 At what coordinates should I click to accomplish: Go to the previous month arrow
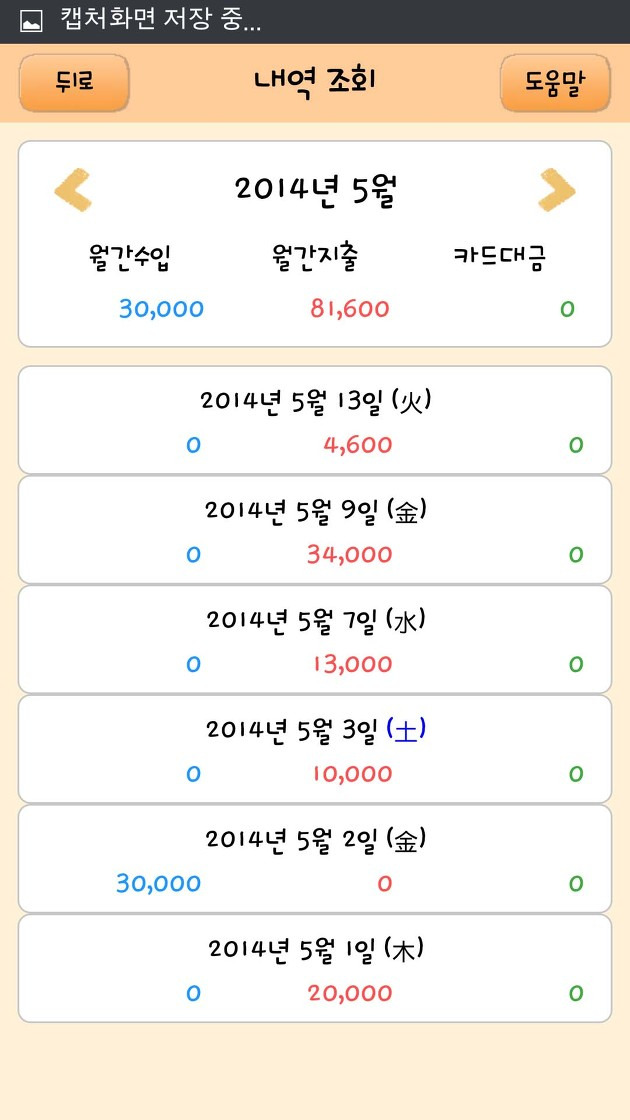pos(73,190)
